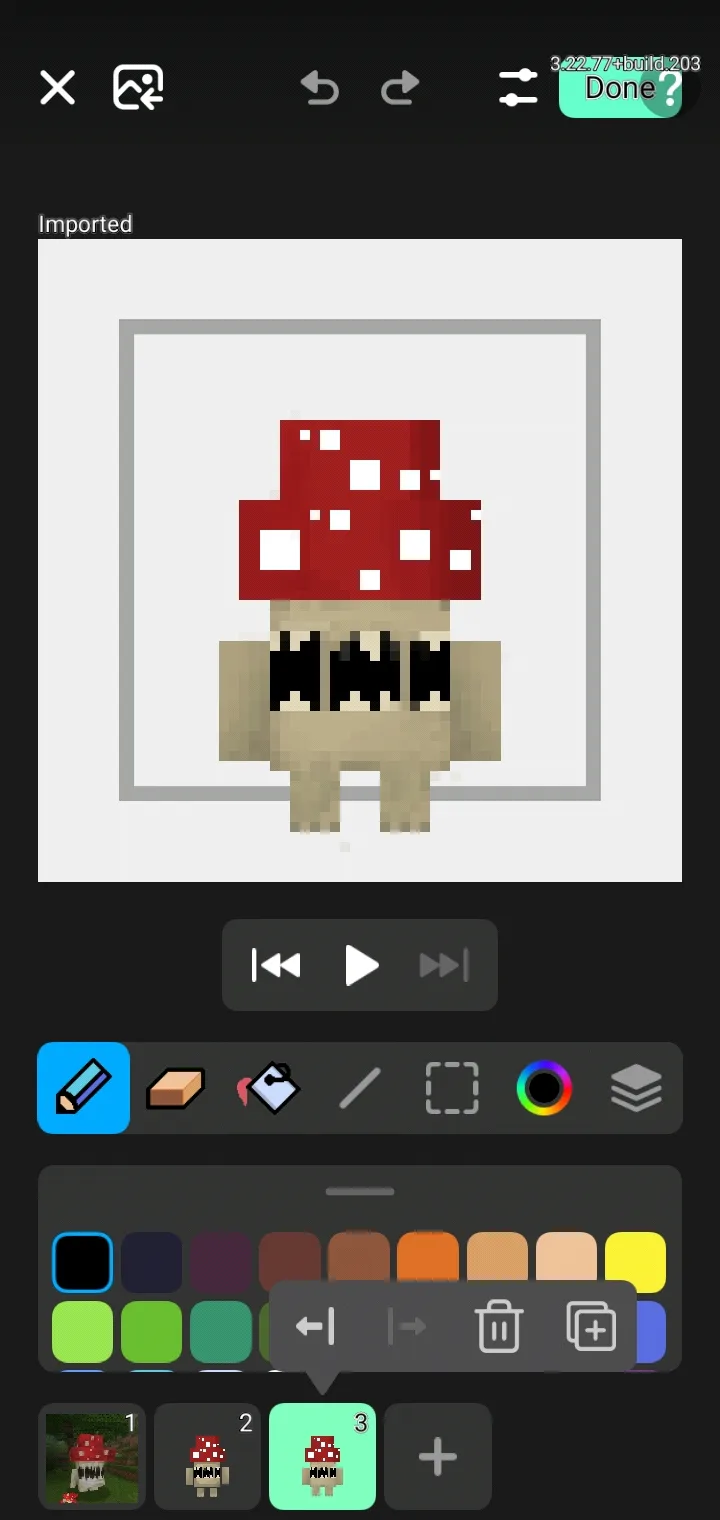Open the layers panel
Screen dimensions: 720x1520
tap(636, 1088)
